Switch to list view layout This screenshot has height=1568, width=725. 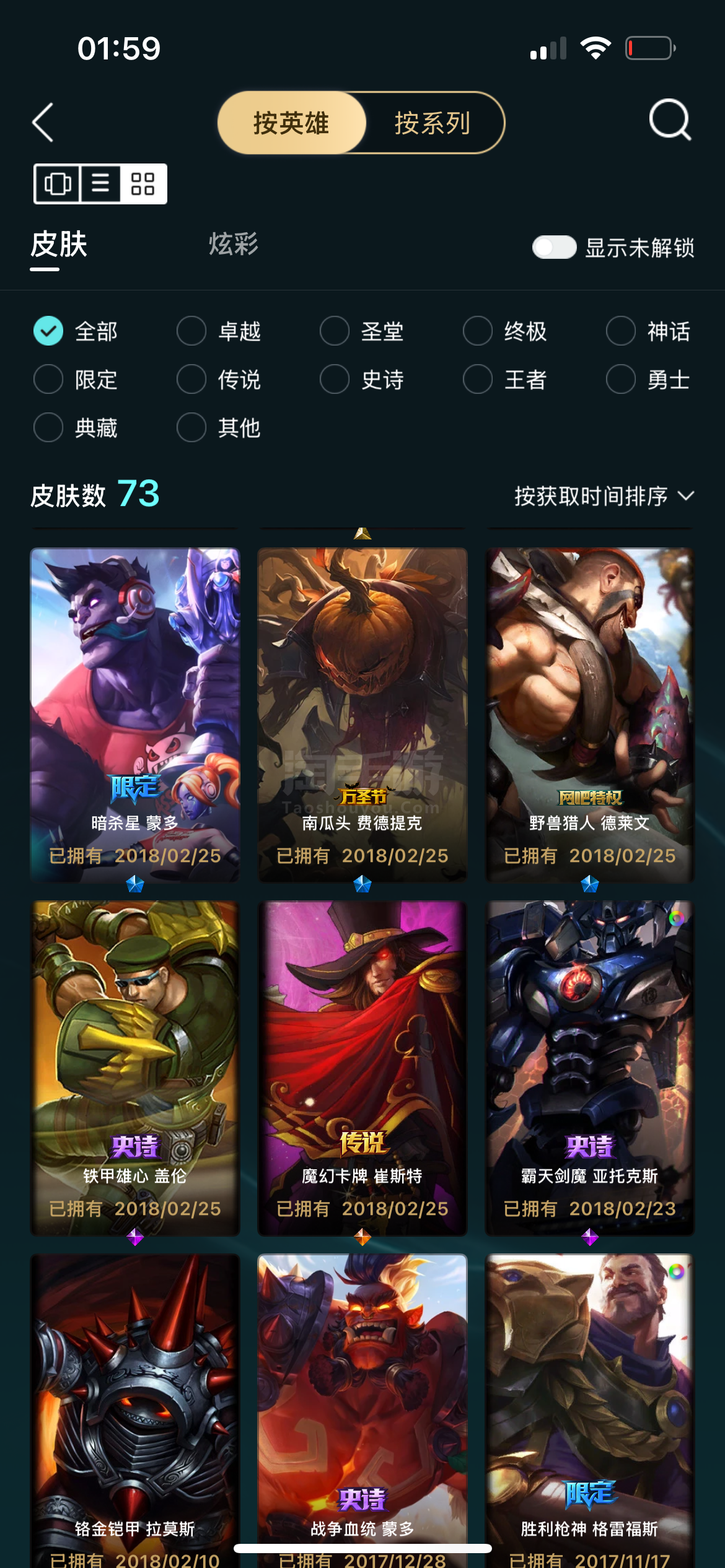[100, 184]
